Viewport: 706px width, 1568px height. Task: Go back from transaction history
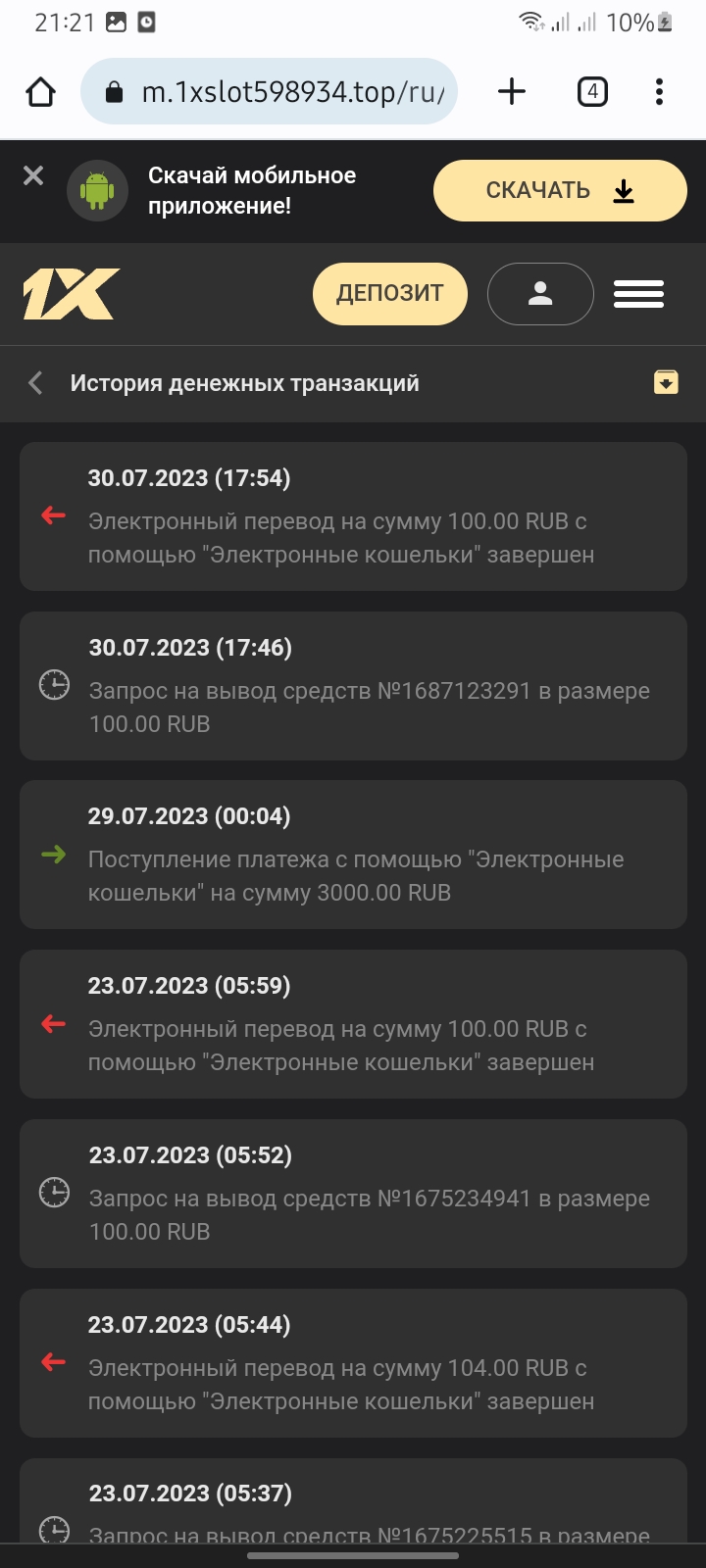tap(36, 383)
